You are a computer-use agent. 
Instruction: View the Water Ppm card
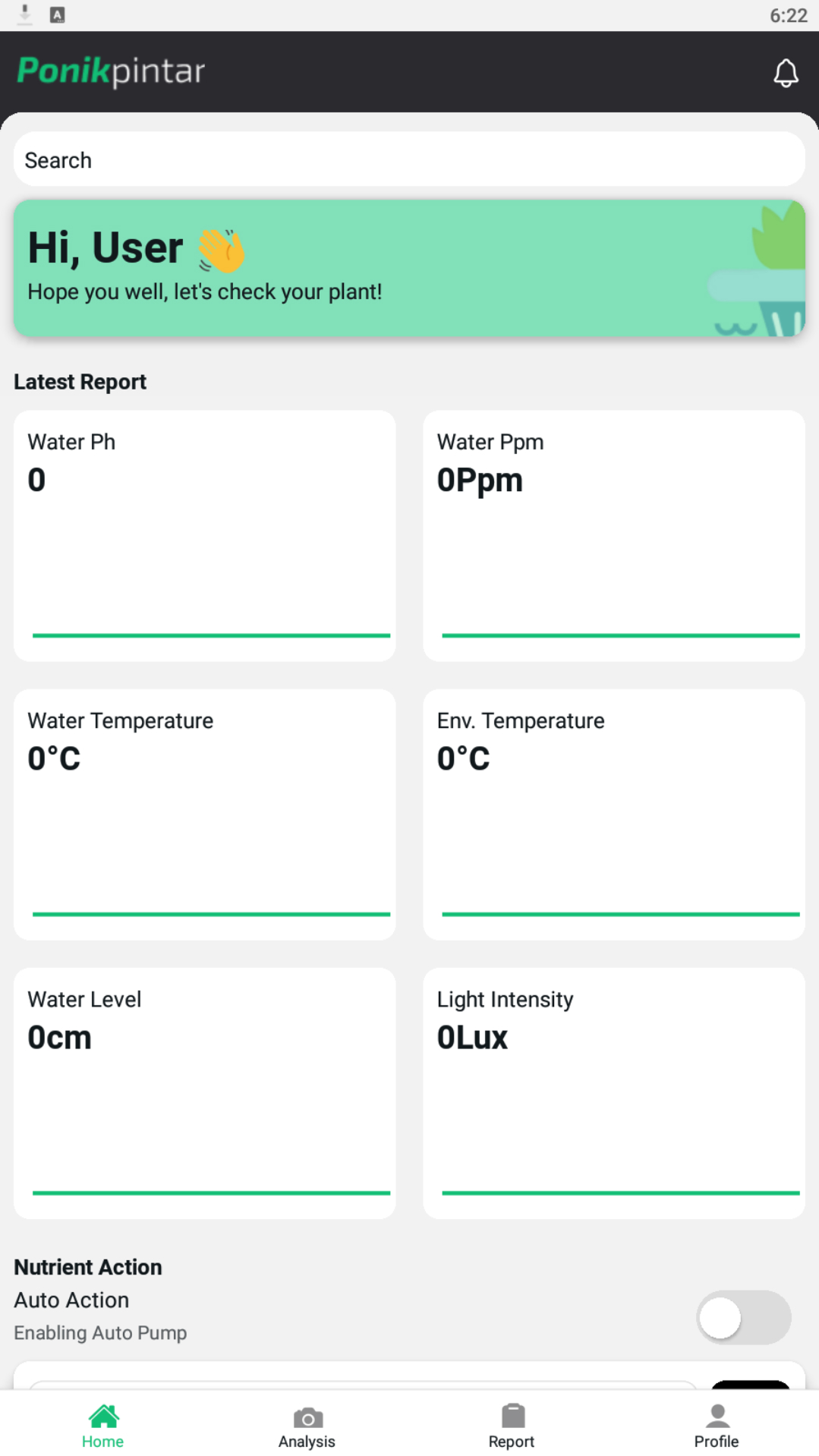pos(613,535)
